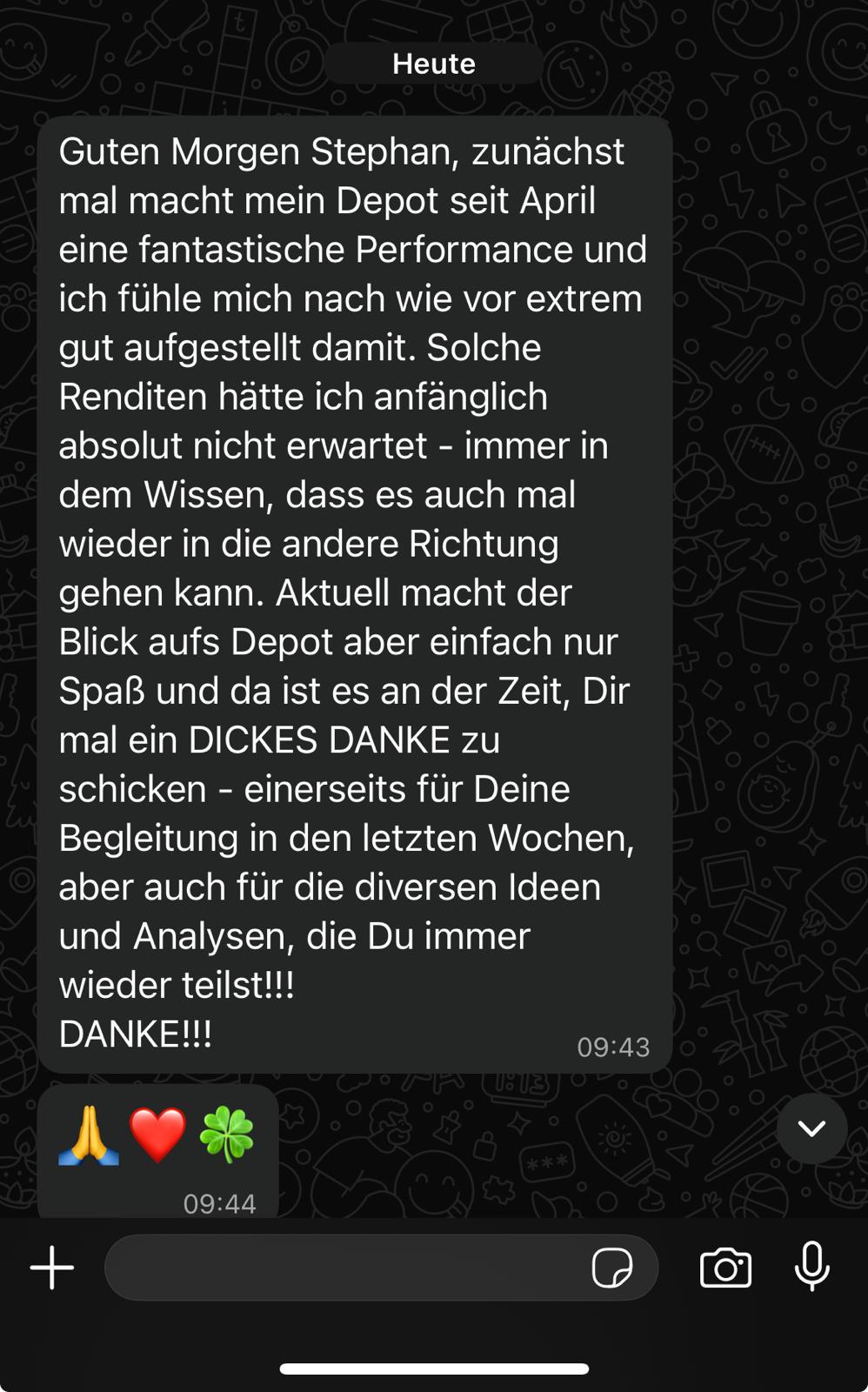Open the camera to take a photo

coord(725,1267)
